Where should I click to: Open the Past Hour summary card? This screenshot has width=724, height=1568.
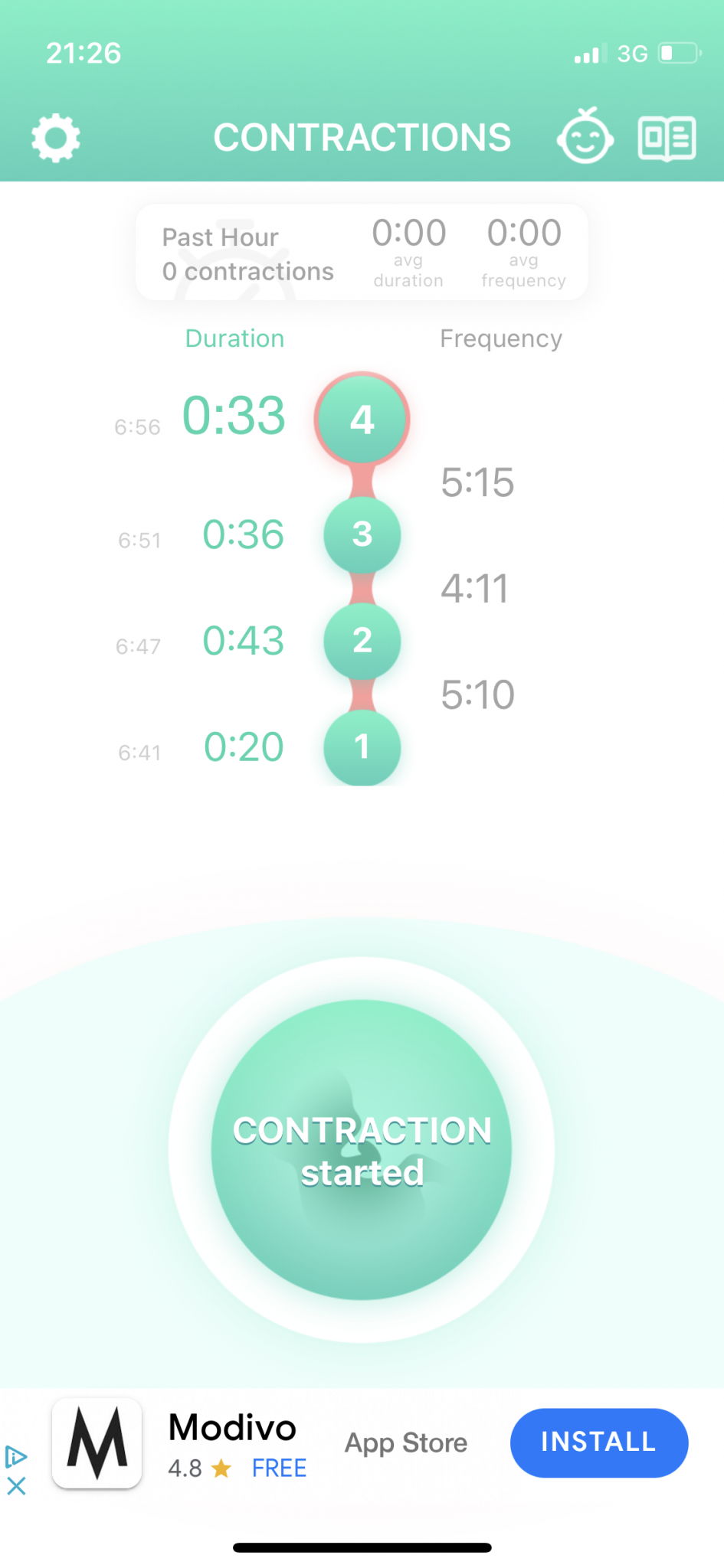click(x=362, y=252)
